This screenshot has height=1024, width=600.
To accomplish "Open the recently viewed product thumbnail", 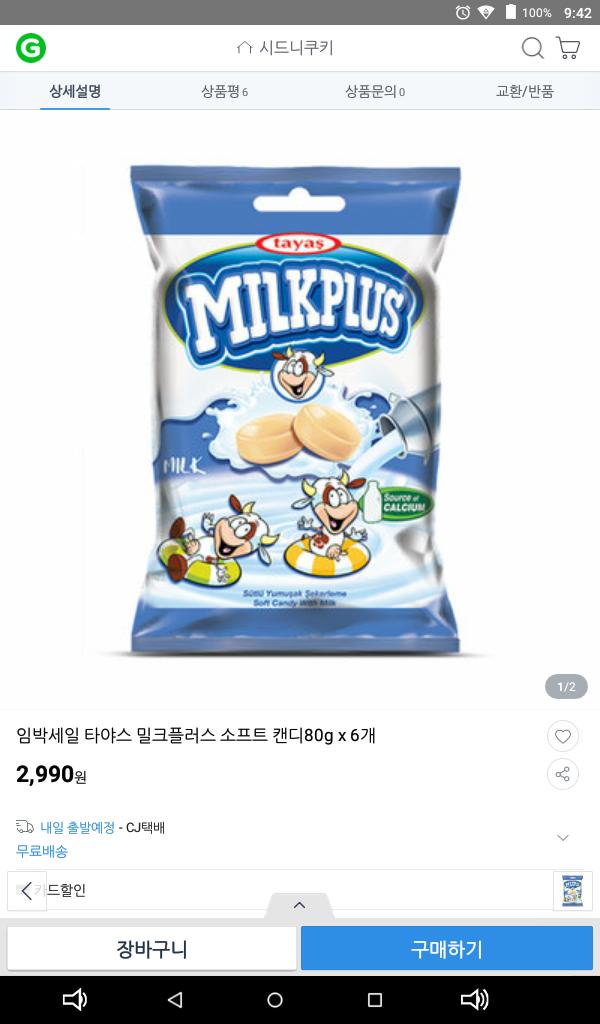I will [x=573, y=891].
